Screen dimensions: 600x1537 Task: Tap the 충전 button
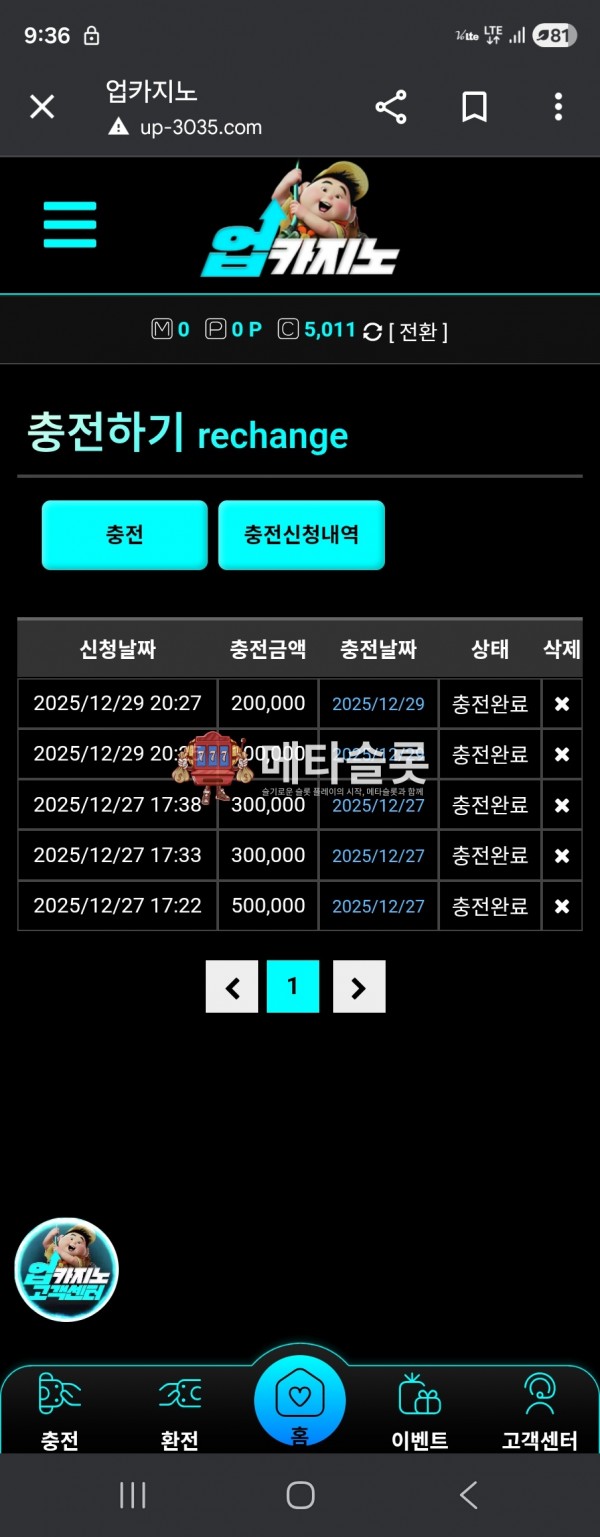pos(125,535)
